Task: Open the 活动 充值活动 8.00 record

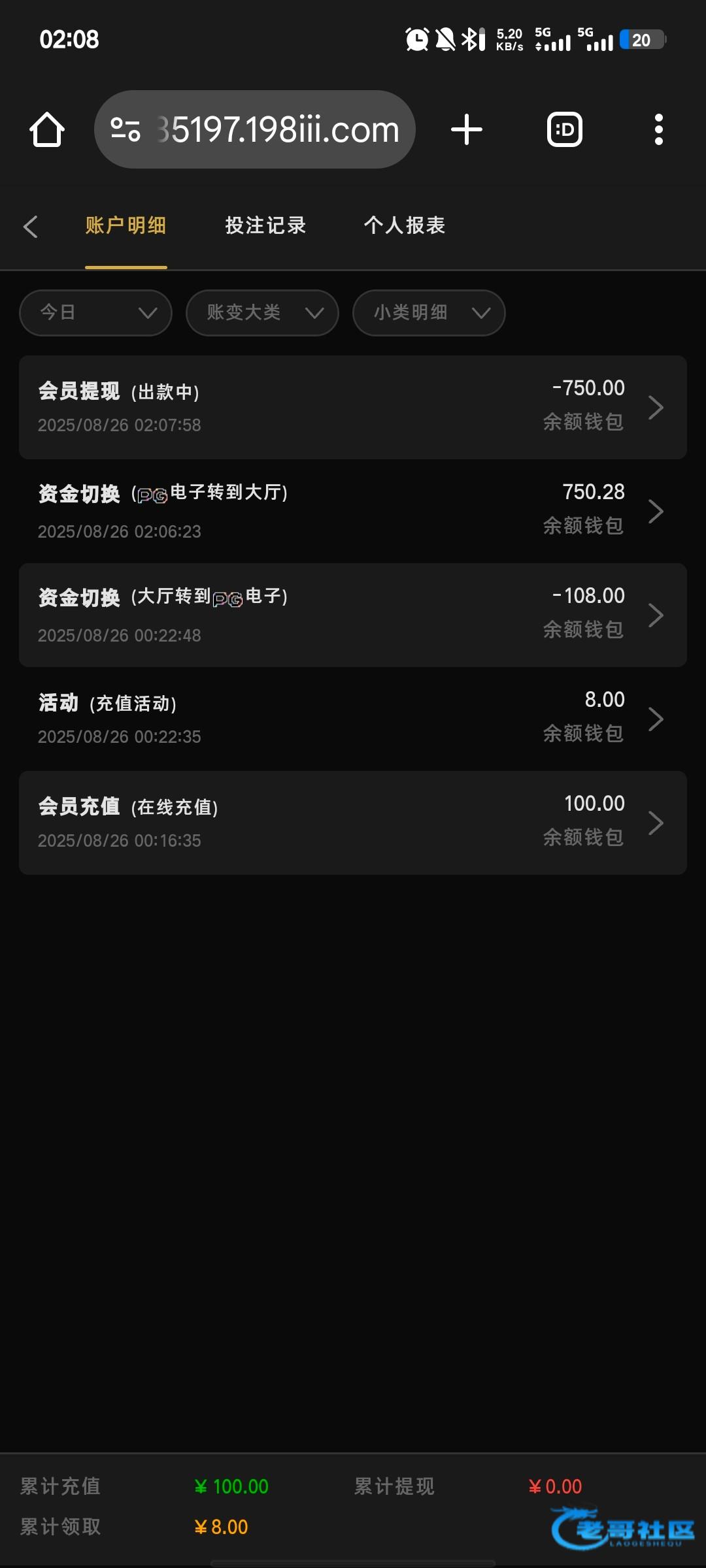Action: 353,719
